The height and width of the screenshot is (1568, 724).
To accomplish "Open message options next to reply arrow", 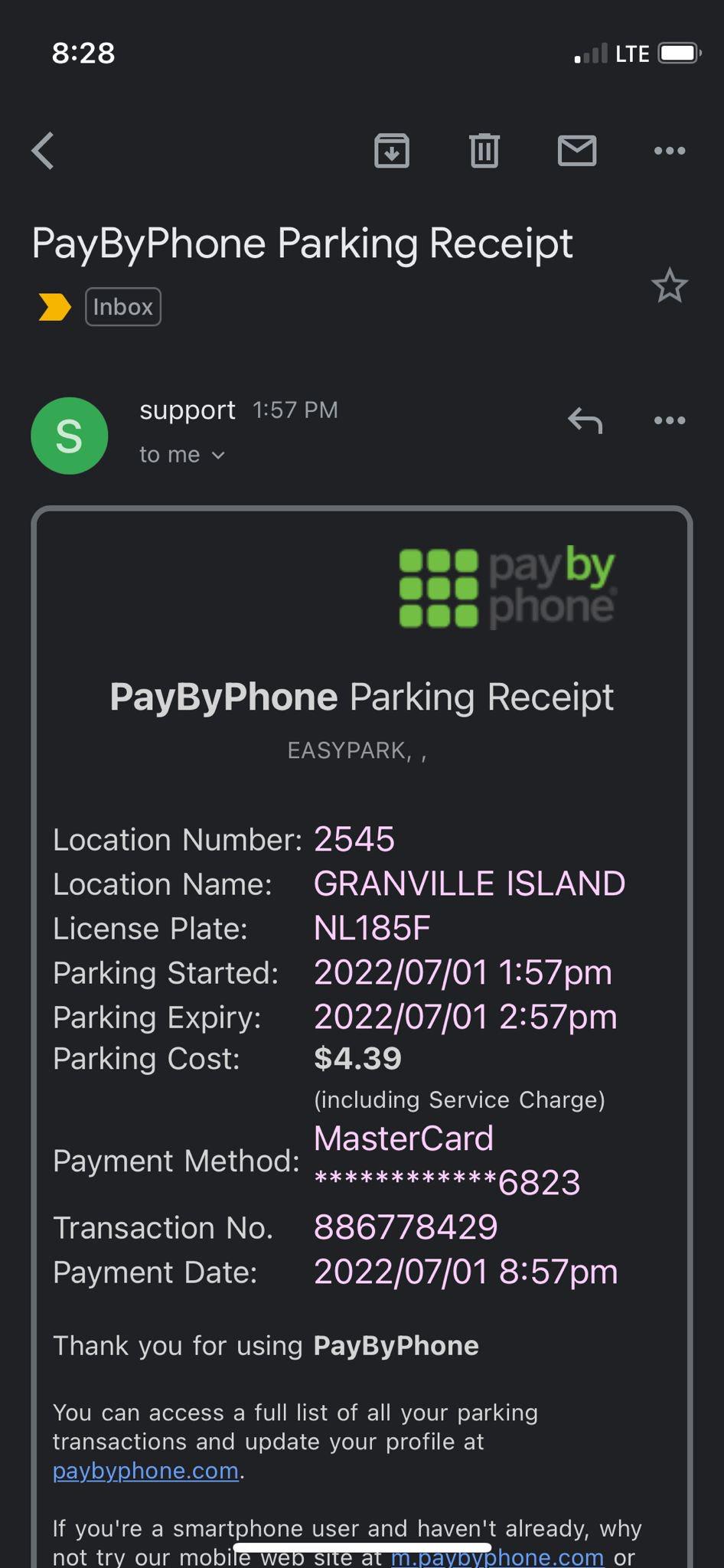I will pos(670,420).
